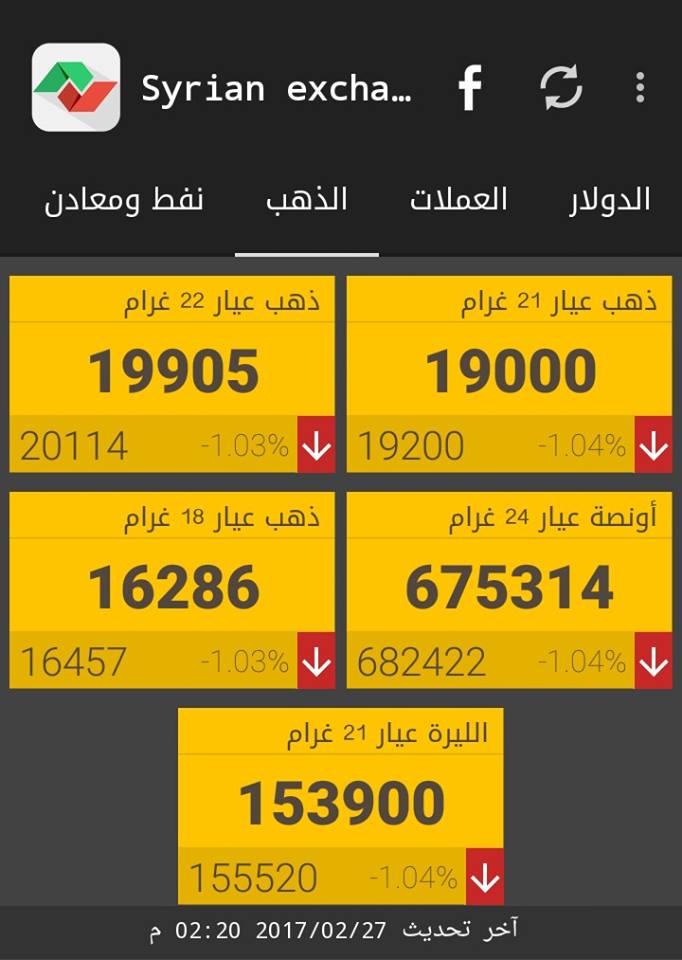Open the overflow menu

[640, 88]
